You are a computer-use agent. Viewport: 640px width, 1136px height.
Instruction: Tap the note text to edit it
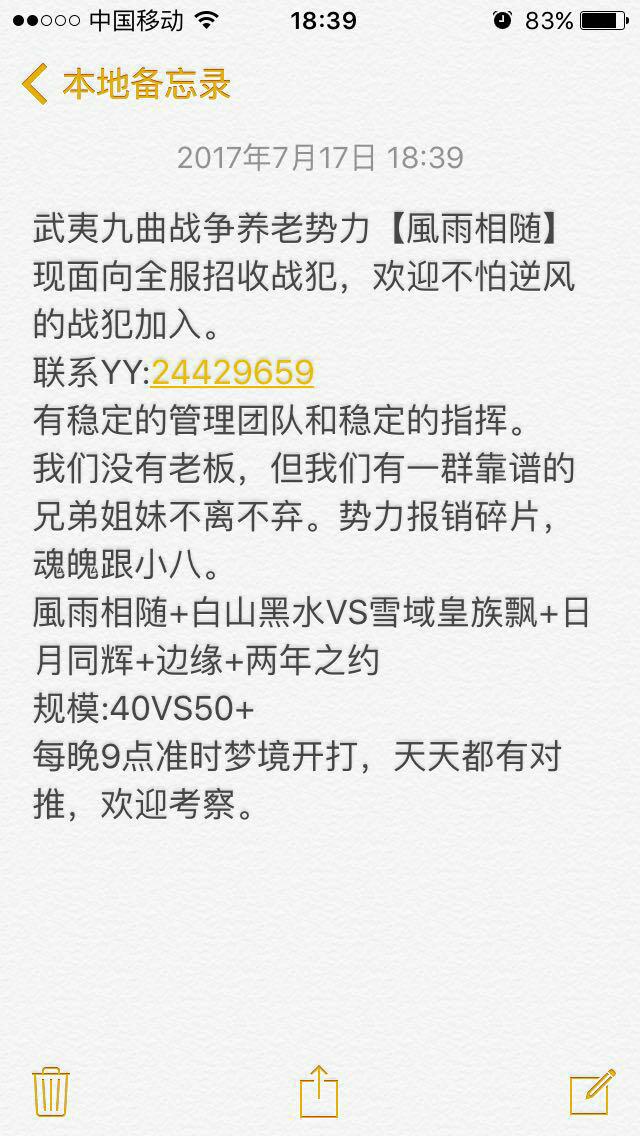click(312, 517)
